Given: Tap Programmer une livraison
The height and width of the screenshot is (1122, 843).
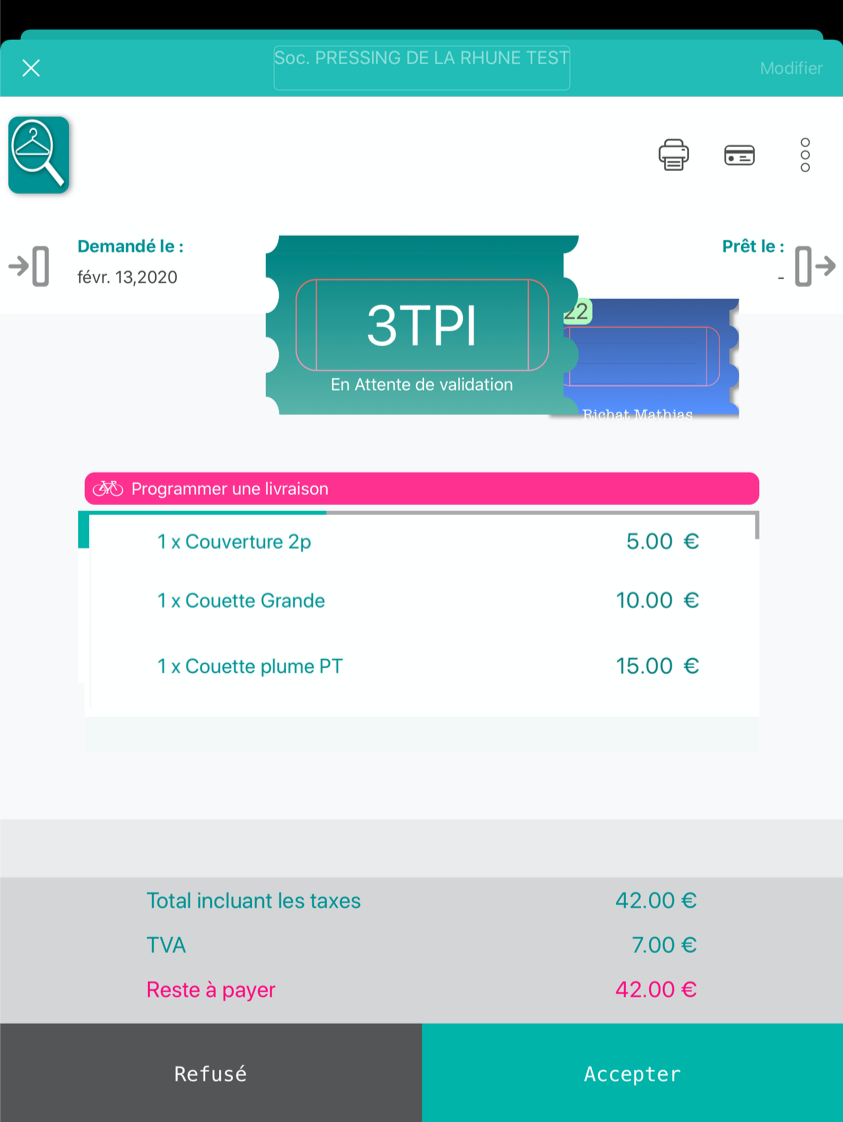Looking at the screenshot, I should (x=421, y=489).
